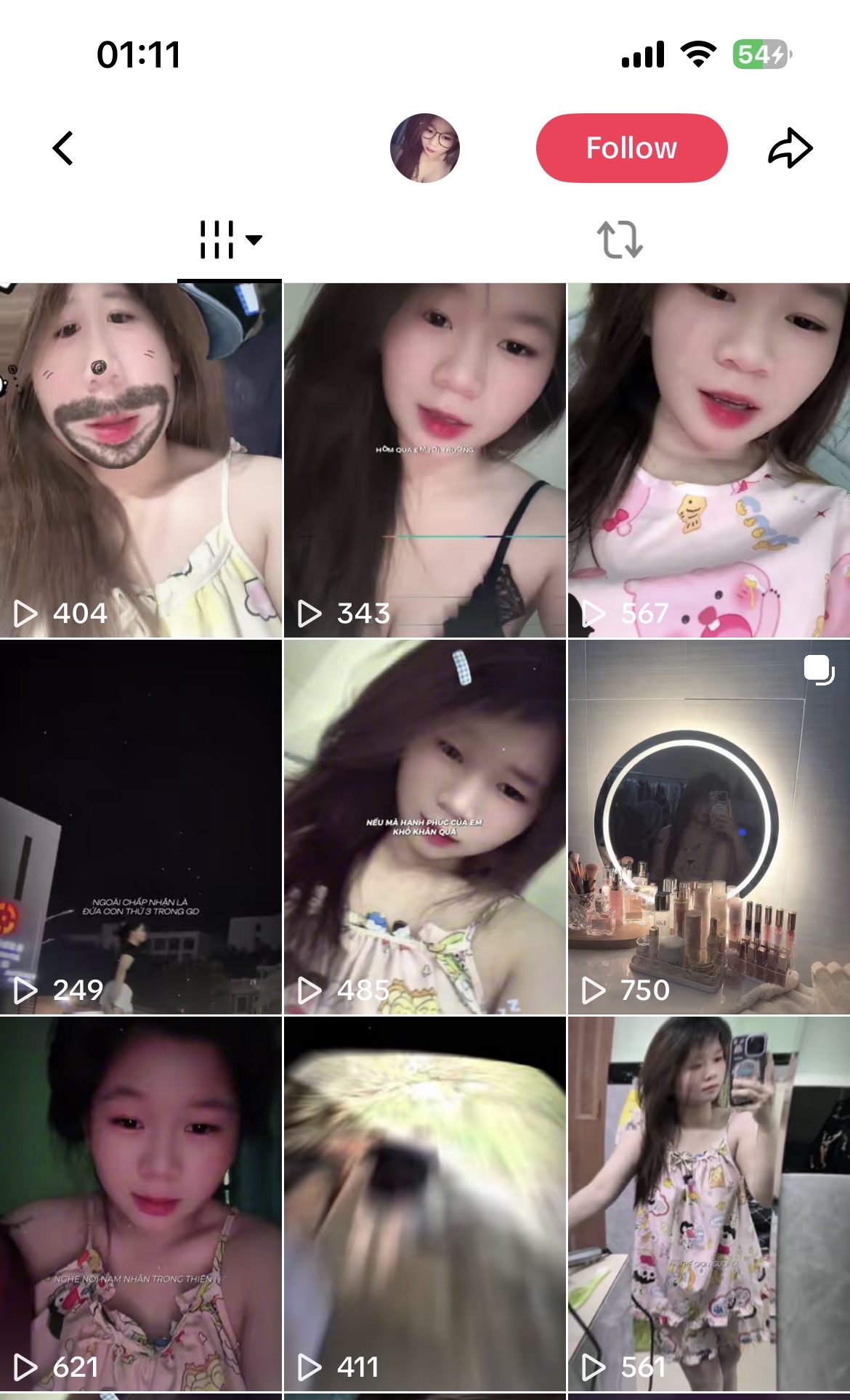Switch to the reposts tab
This screenshot has height=1400, width=850.
coord(620,240)
